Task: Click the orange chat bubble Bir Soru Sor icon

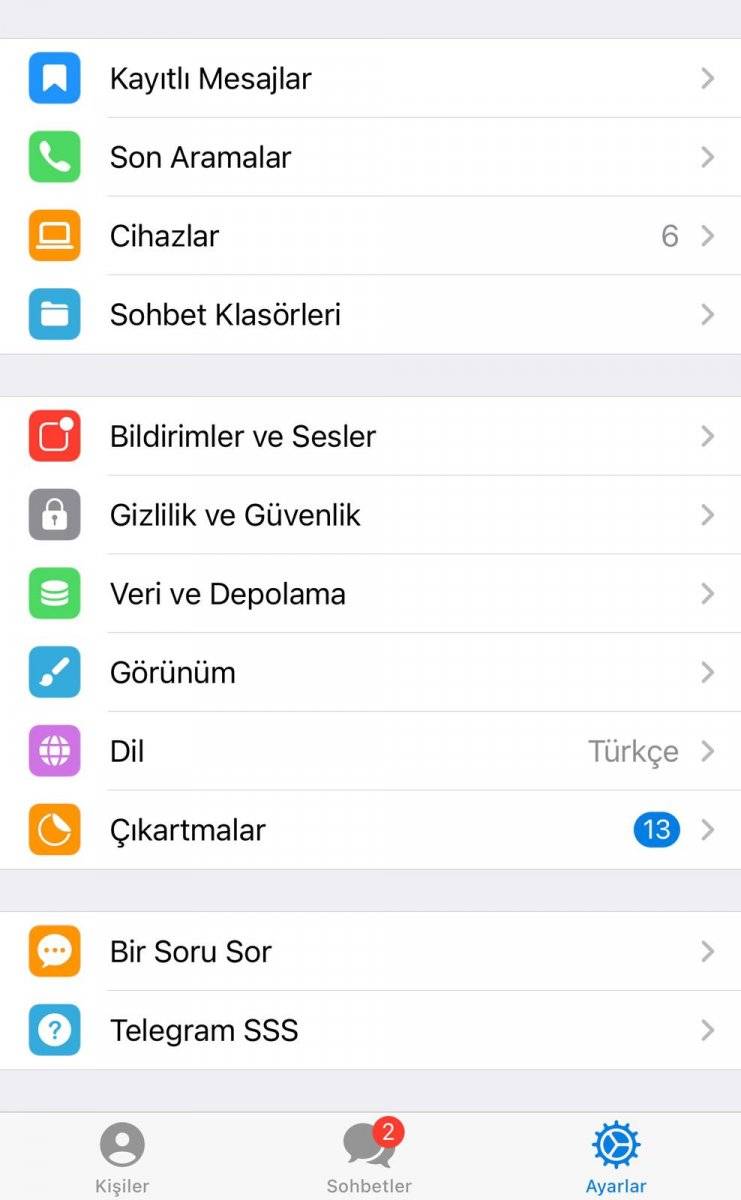Action: (x=55, y=951)
